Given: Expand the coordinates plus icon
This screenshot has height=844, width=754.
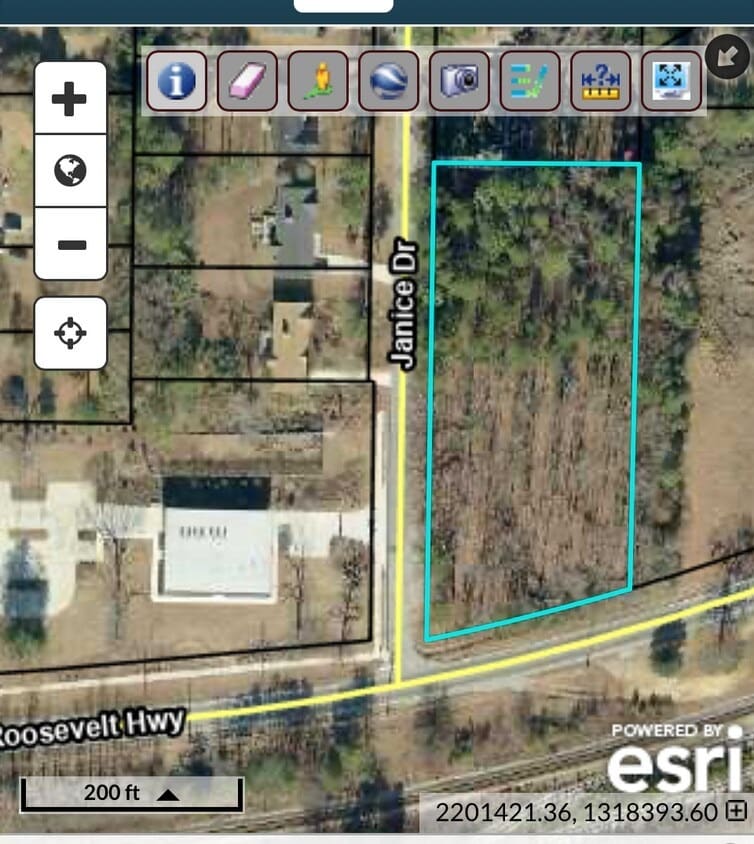Looking at the screenshot, I should [736, 810].
